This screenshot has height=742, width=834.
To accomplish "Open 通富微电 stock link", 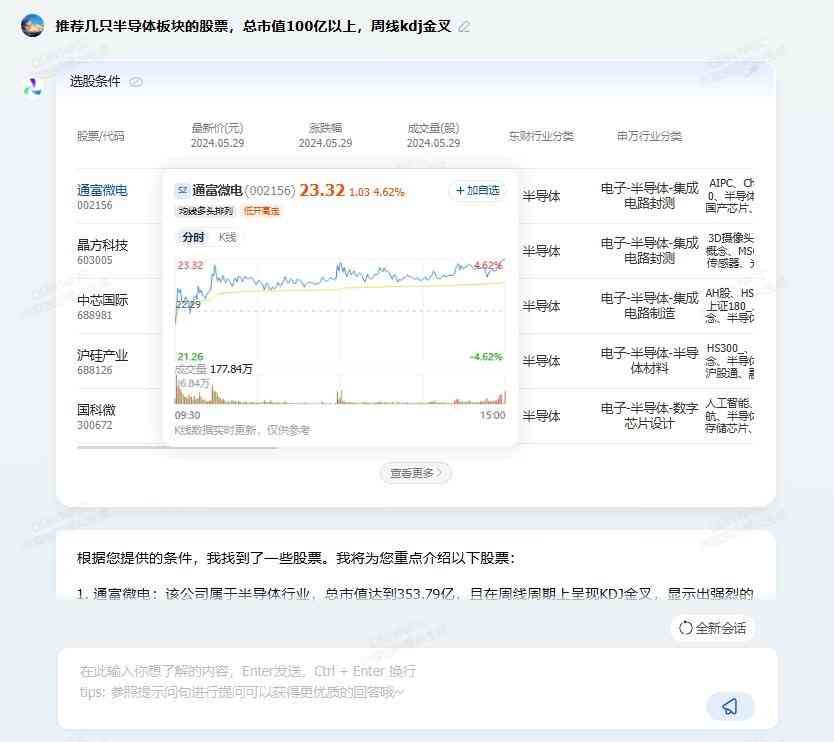I will point(102,190).
